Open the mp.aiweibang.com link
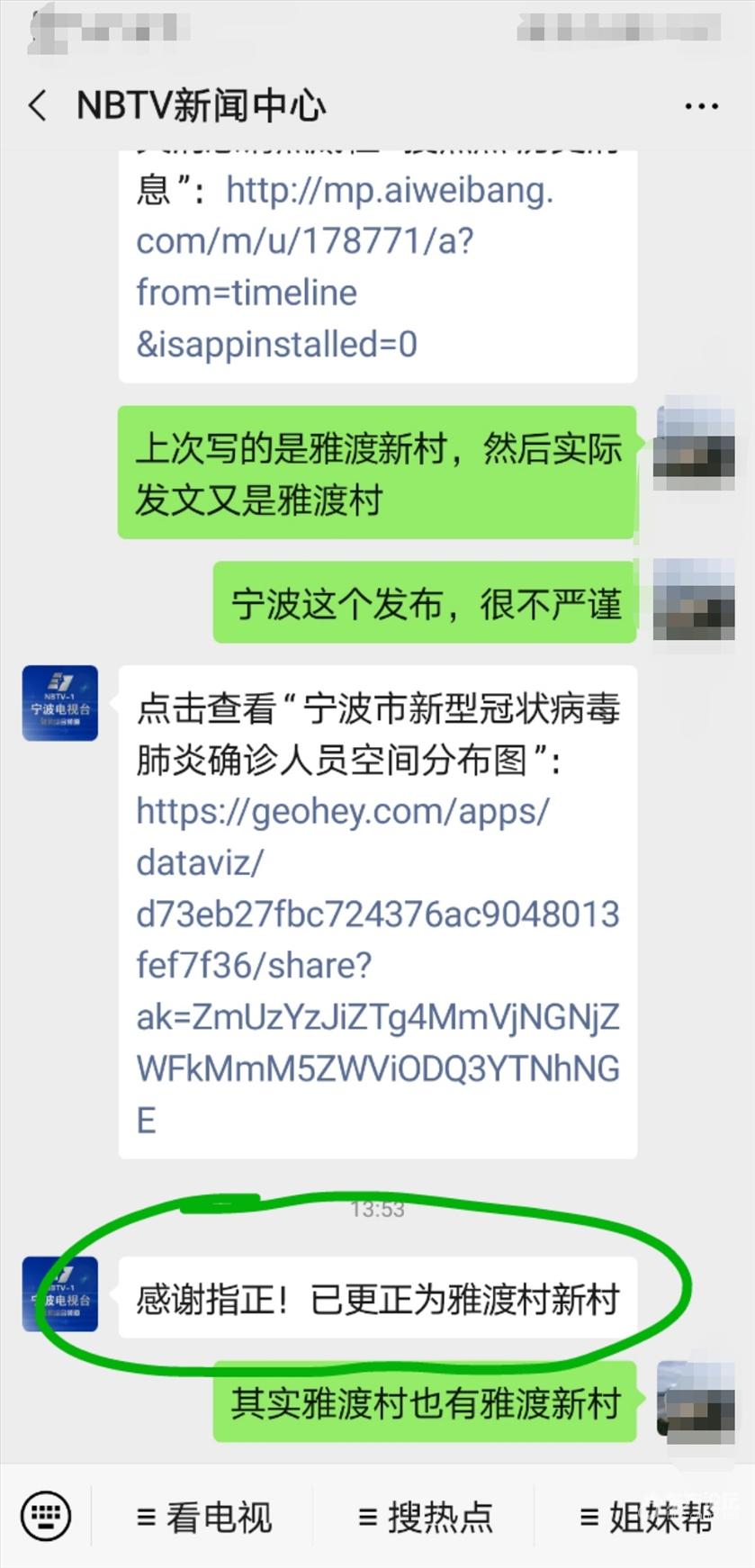The image size is (755, 1568). click(x=345, y=266)
